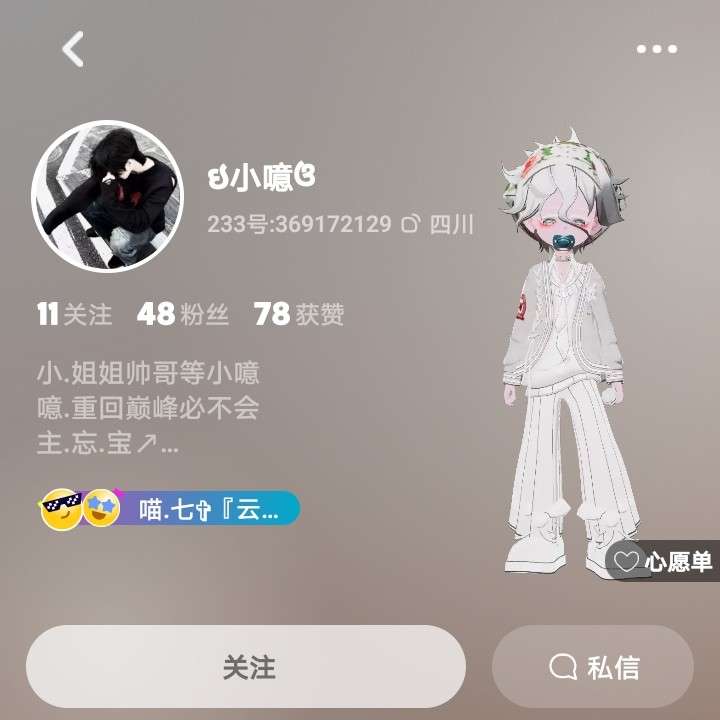720x720 pixels.
Task: Open the 心愿单 wishlist
Action: click(663, 561)
